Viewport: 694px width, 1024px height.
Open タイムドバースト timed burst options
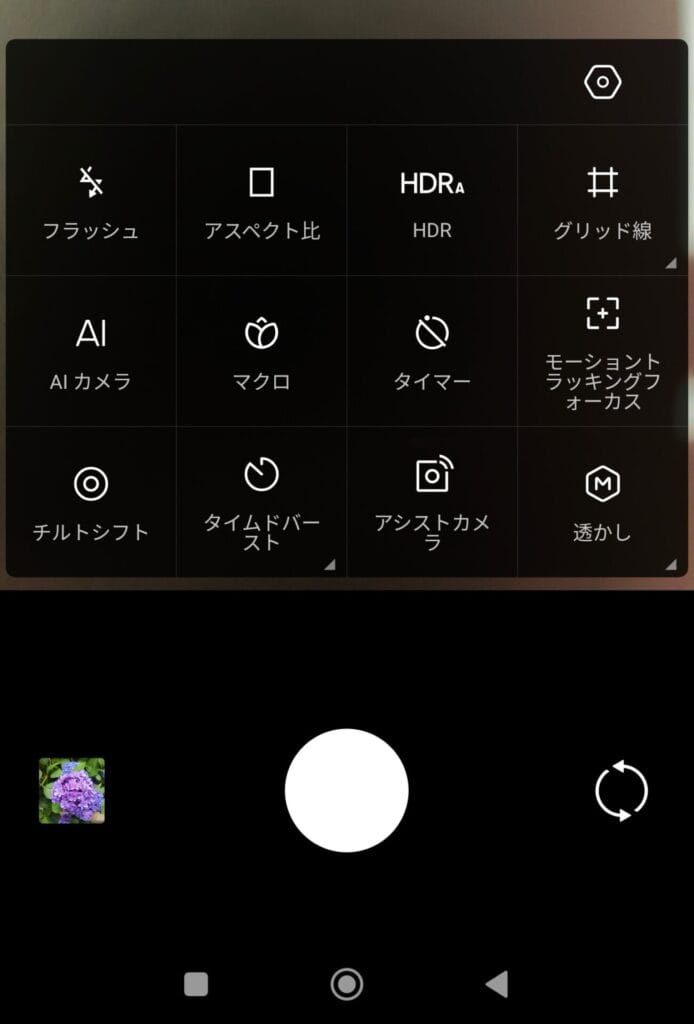[x=261, y=502]
